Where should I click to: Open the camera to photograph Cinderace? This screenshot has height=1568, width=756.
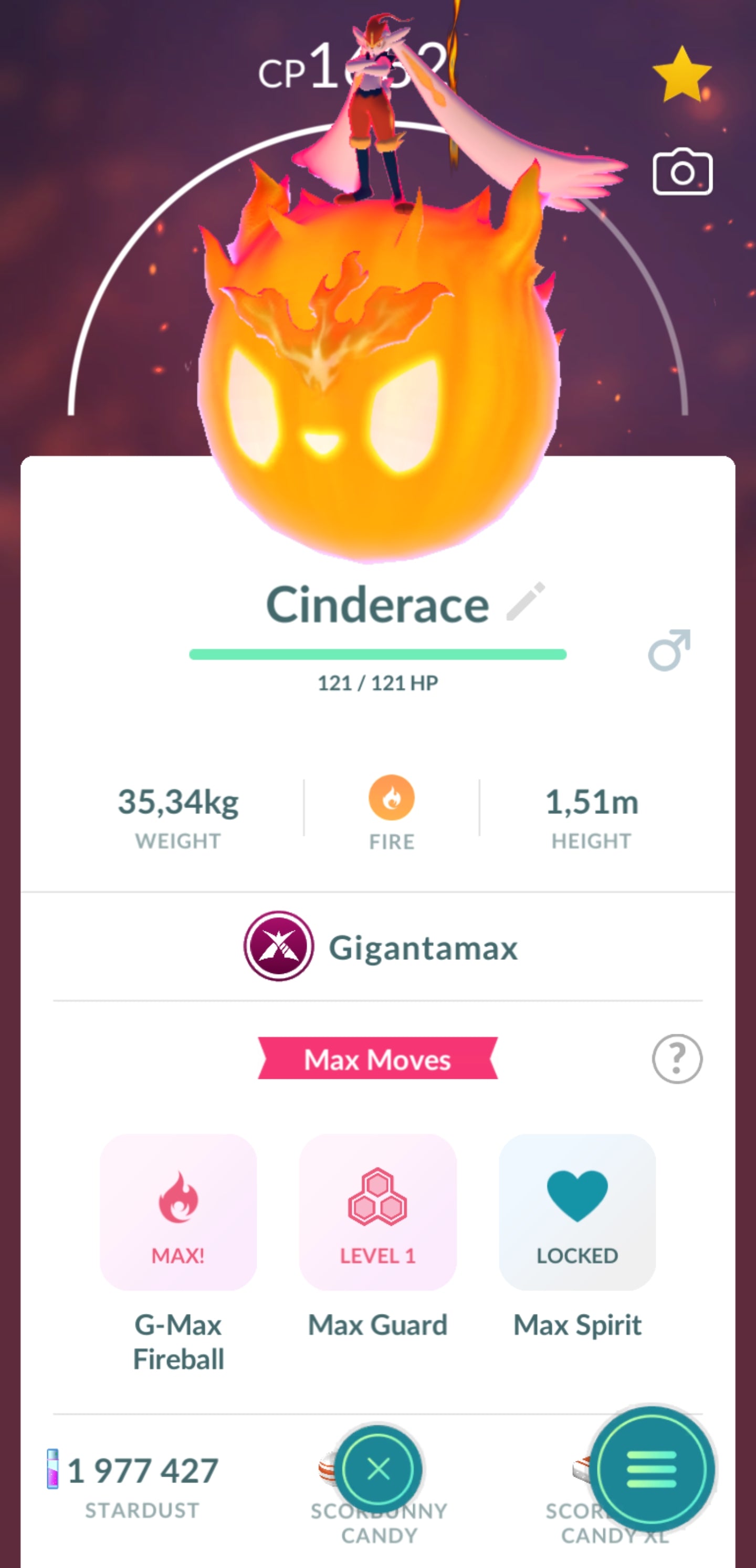[x=682, y=172]
